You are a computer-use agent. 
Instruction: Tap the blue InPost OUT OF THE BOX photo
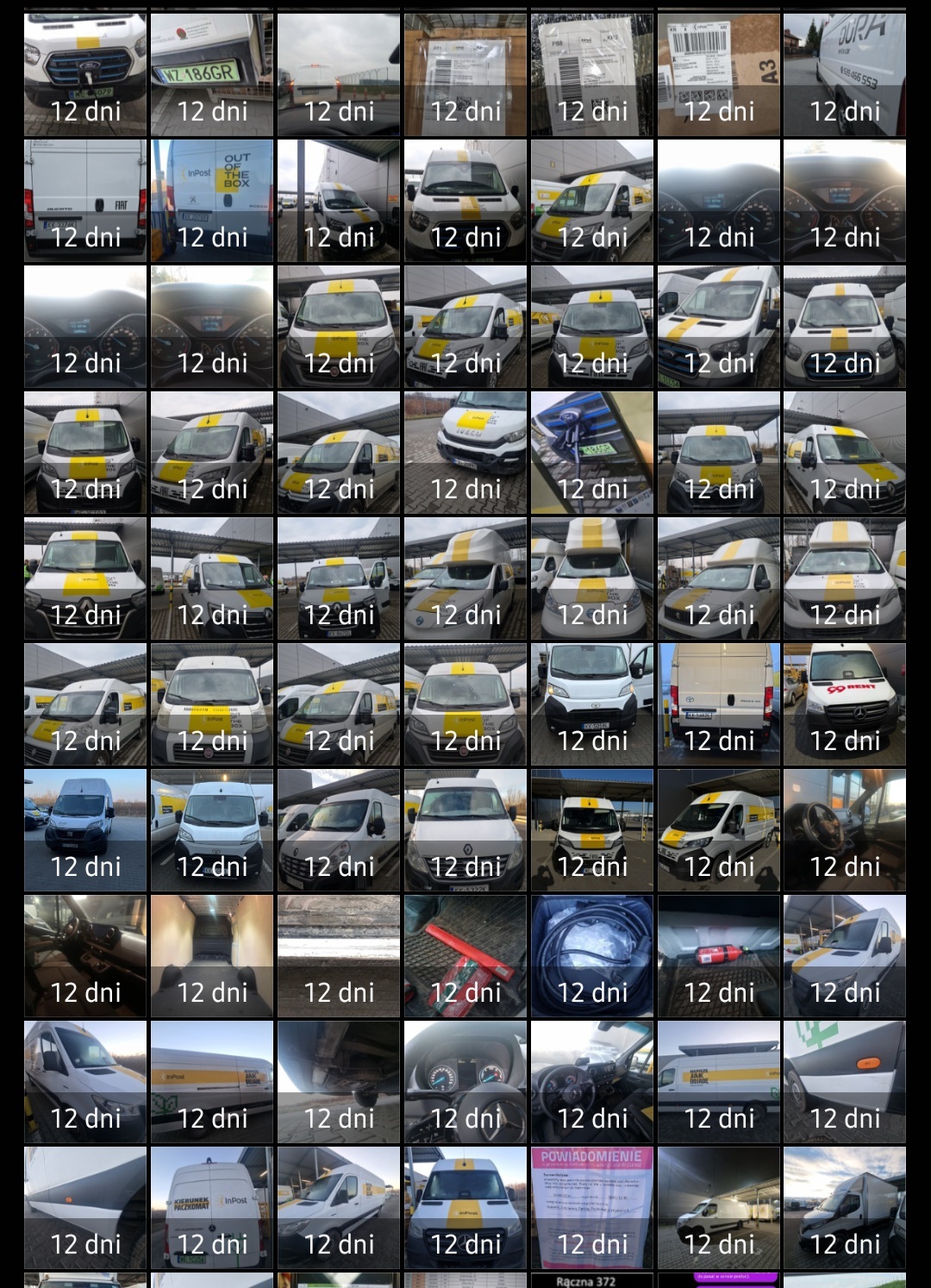[x=212, y=201]
